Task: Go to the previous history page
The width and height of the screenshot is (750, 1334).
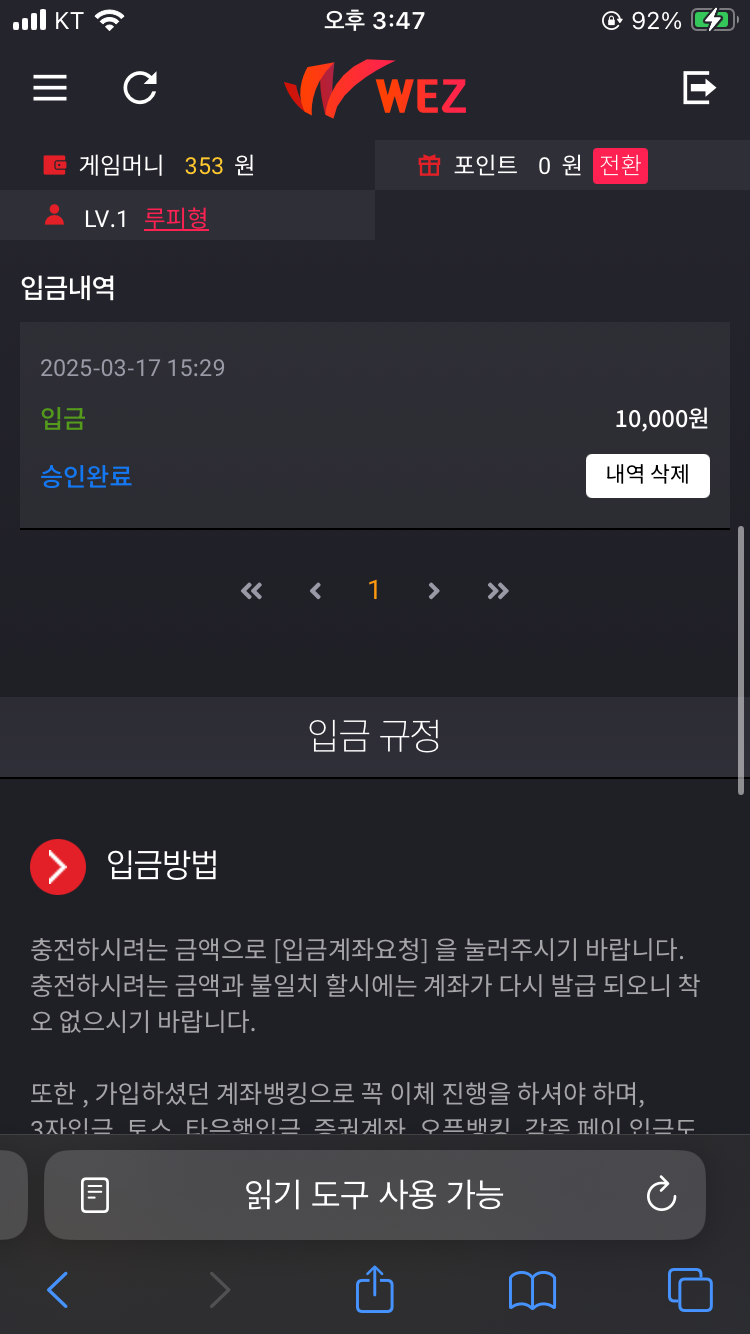Action: 316,591
